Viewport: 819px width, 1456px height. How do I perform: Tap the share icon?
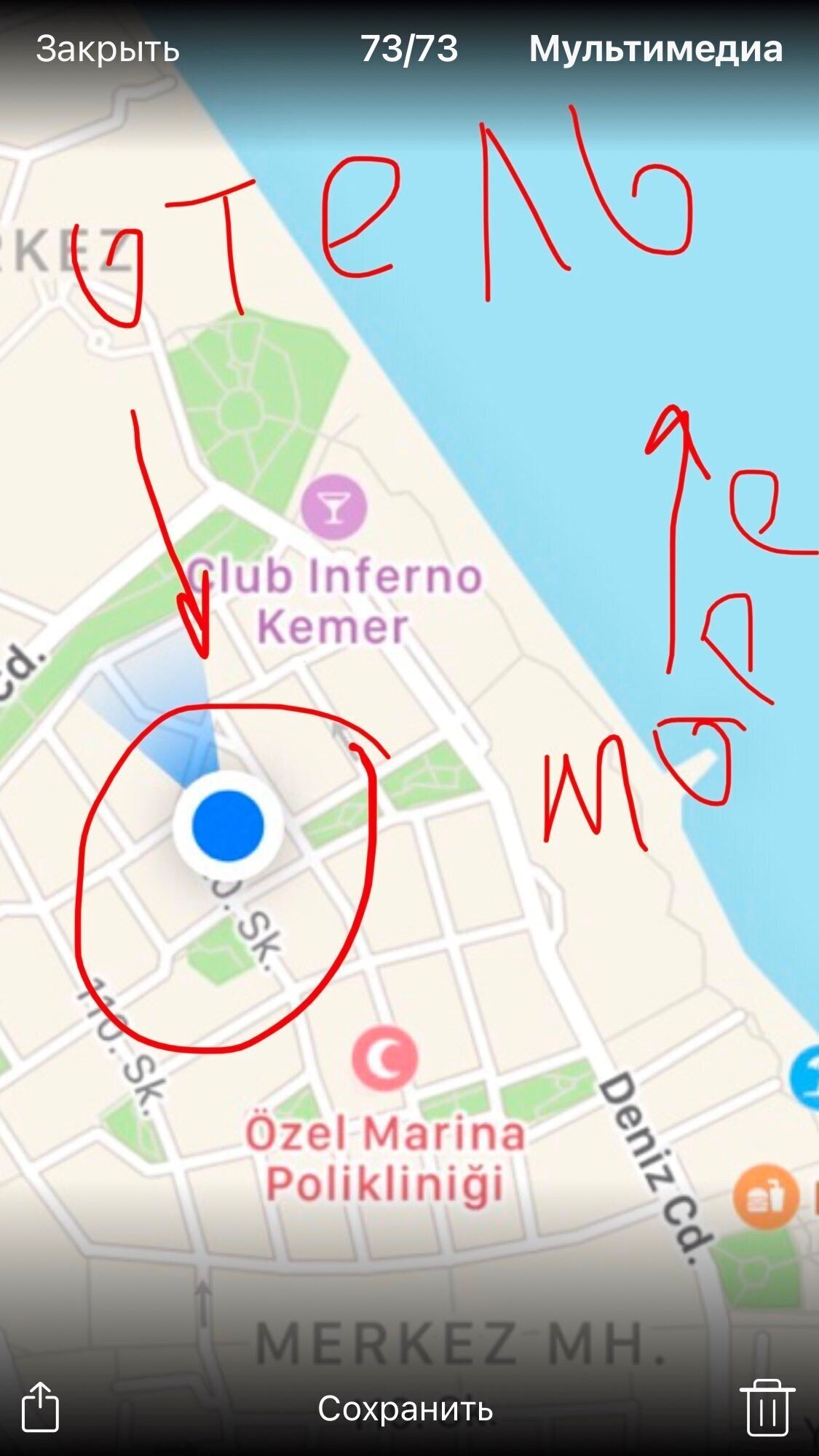[x=40, y=1407]
